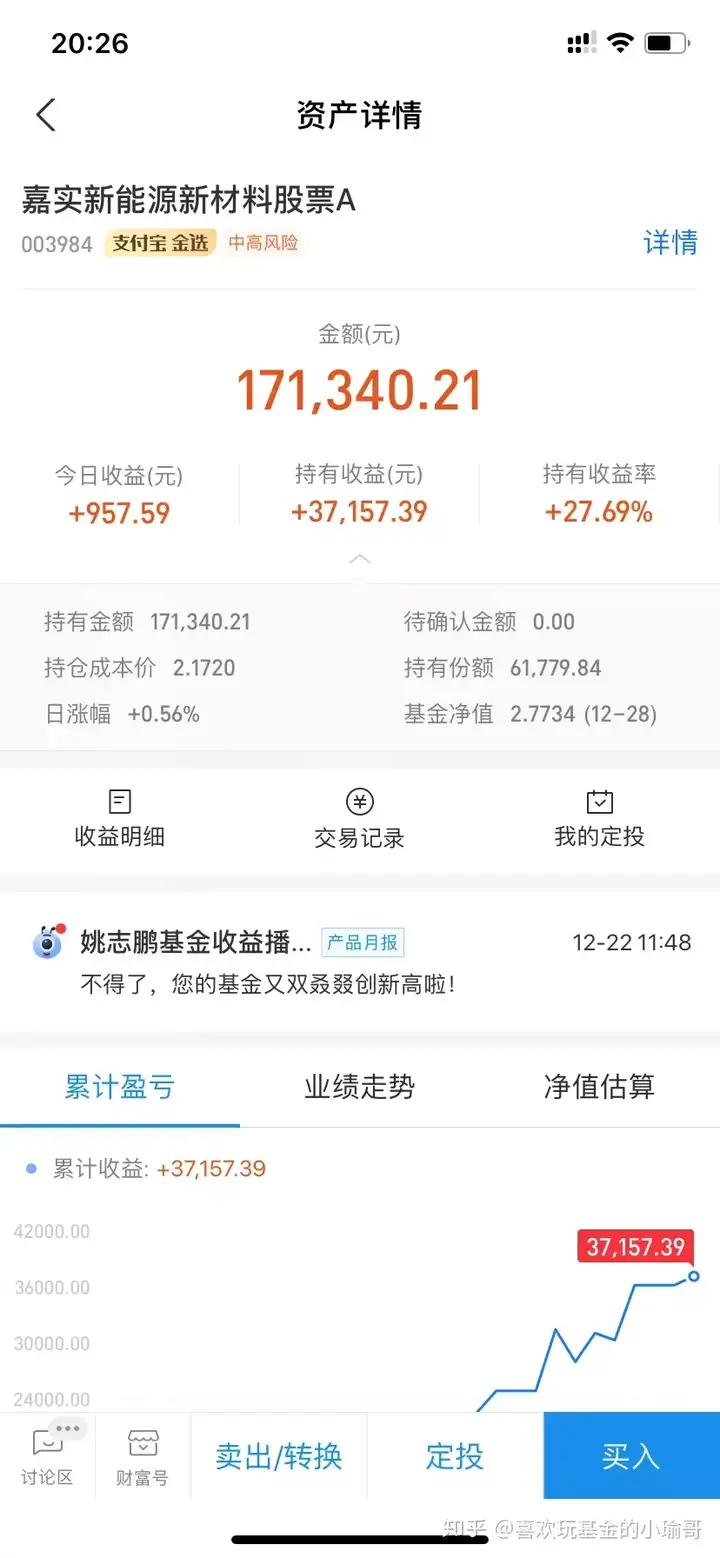Viewport: 720px width, 1558px height.
Task: Collapse the holdings detail panel
Action: point(360,560)
